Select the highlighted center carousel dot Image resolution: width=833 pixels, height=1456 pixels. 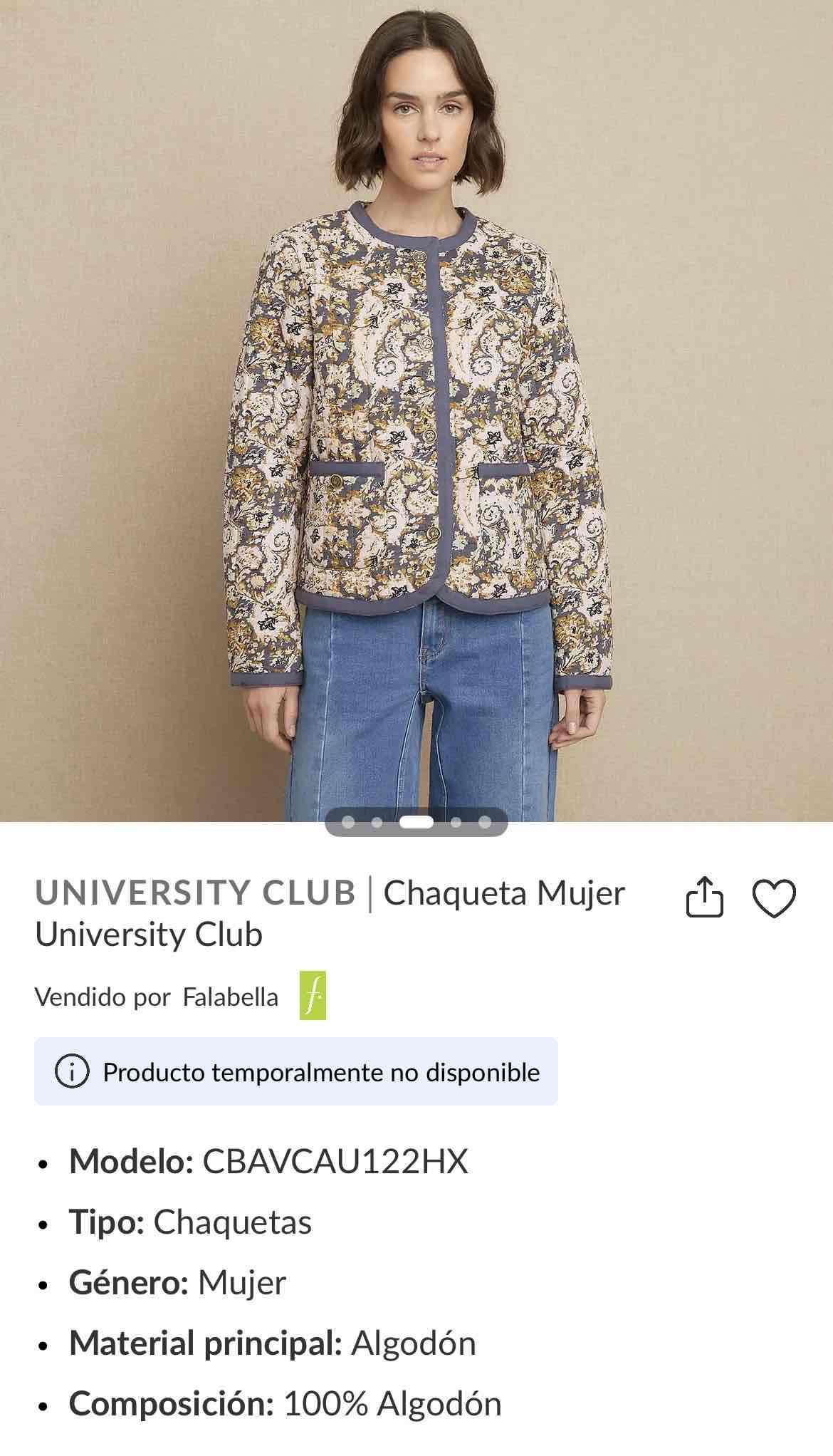click(x=416, y=823)
